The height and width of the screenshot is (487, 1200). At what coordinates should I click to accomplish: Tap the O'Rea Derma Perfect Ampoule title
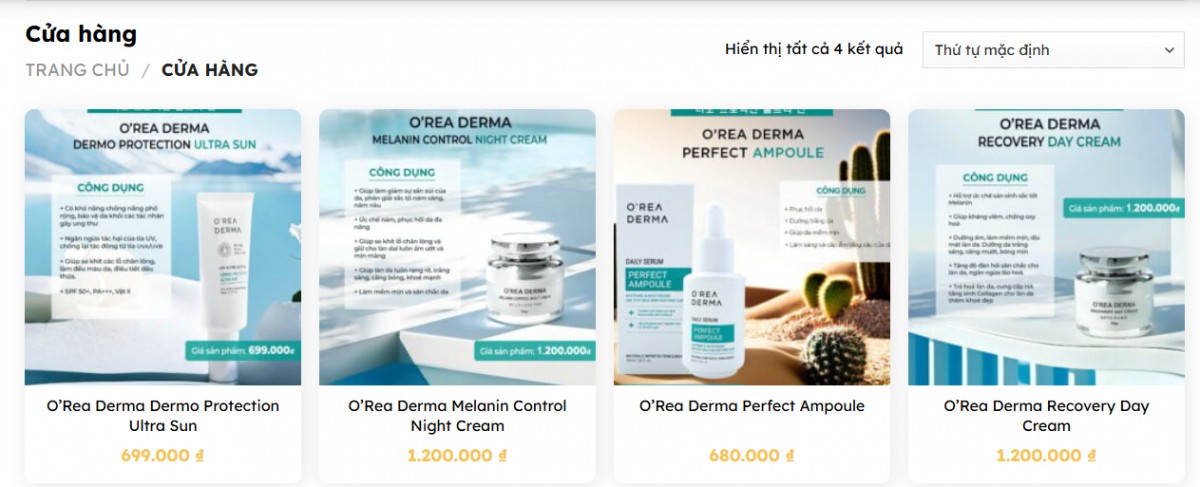pos(752,406)
